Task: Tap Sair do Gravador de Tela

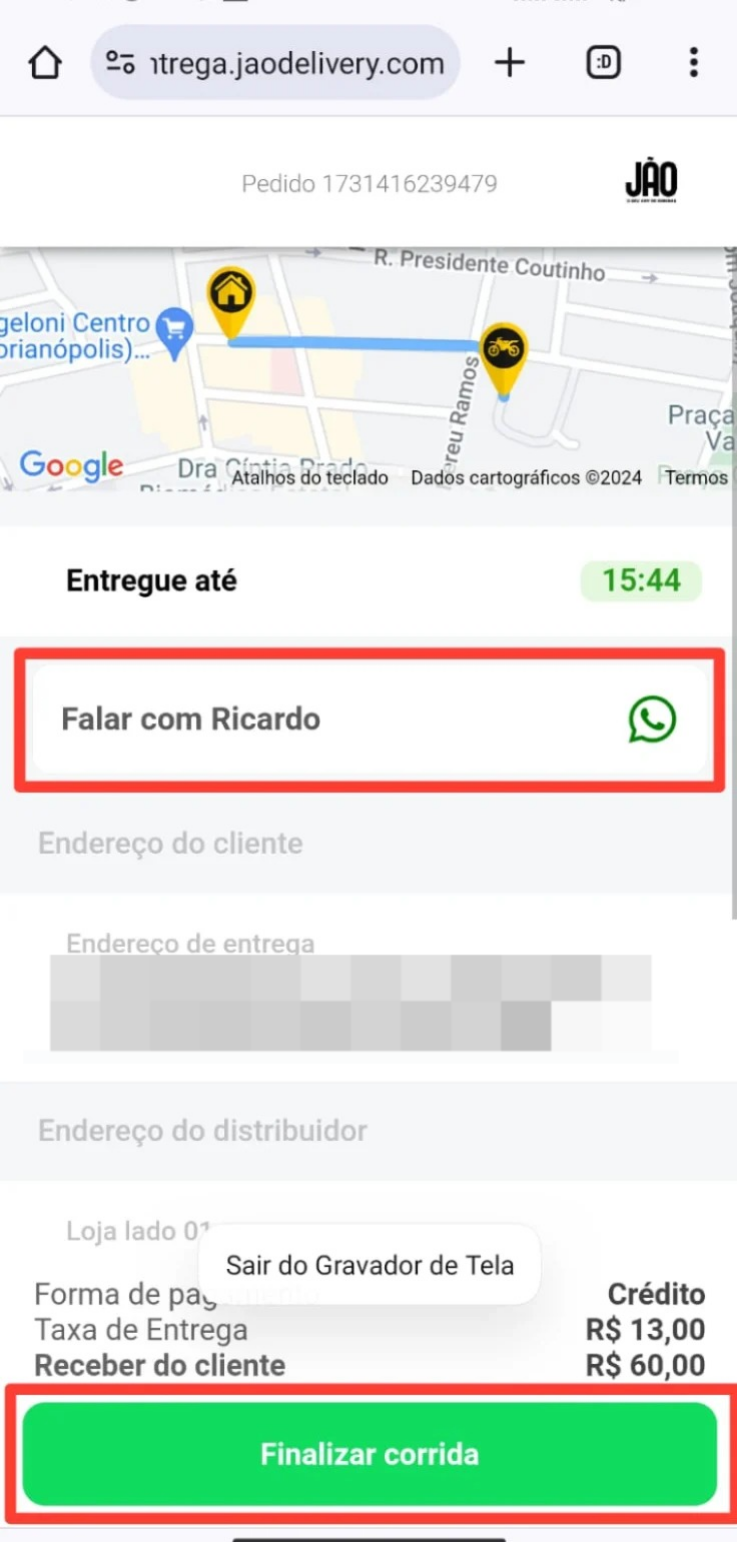Action: pyautogui.click(x=369, y=1265)
